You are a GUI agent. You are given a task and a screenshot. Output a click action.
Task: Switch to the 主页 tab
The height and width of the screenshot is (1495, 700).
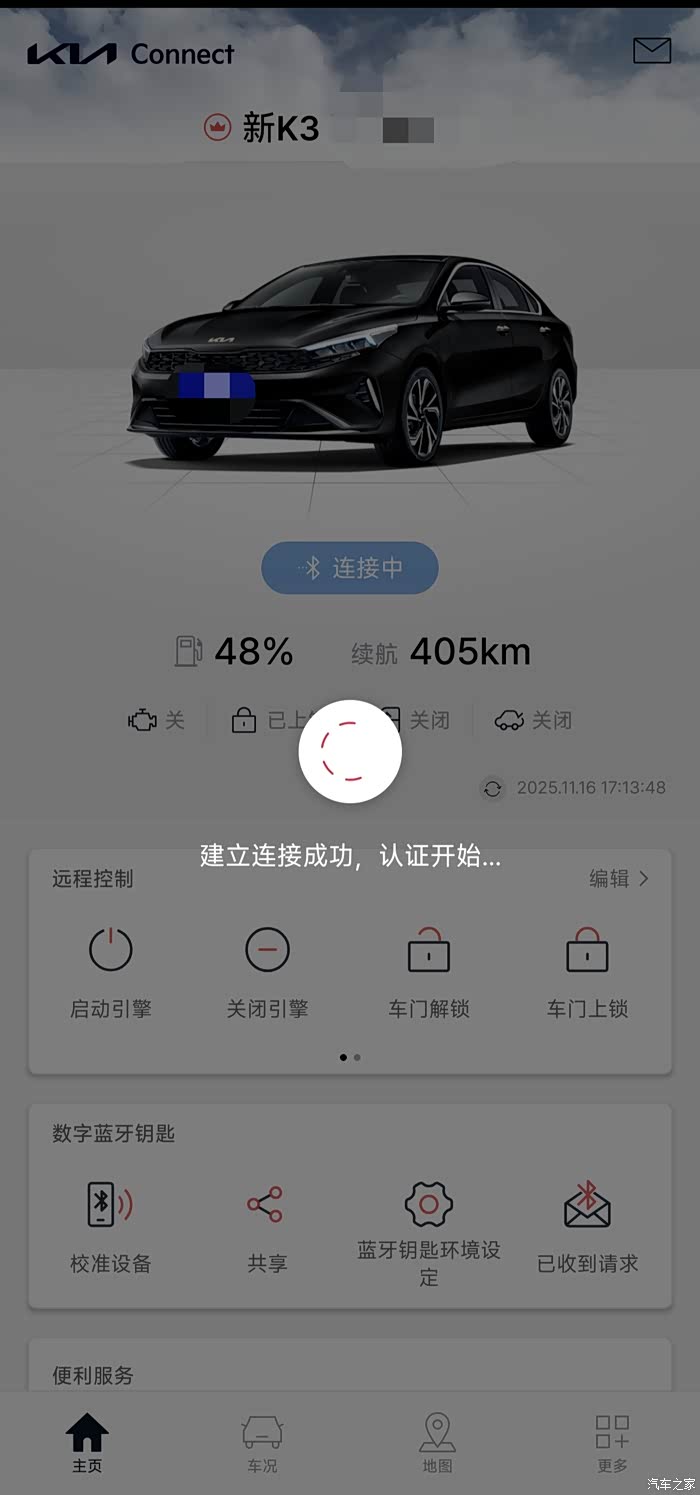click(x=87, y=1443)
